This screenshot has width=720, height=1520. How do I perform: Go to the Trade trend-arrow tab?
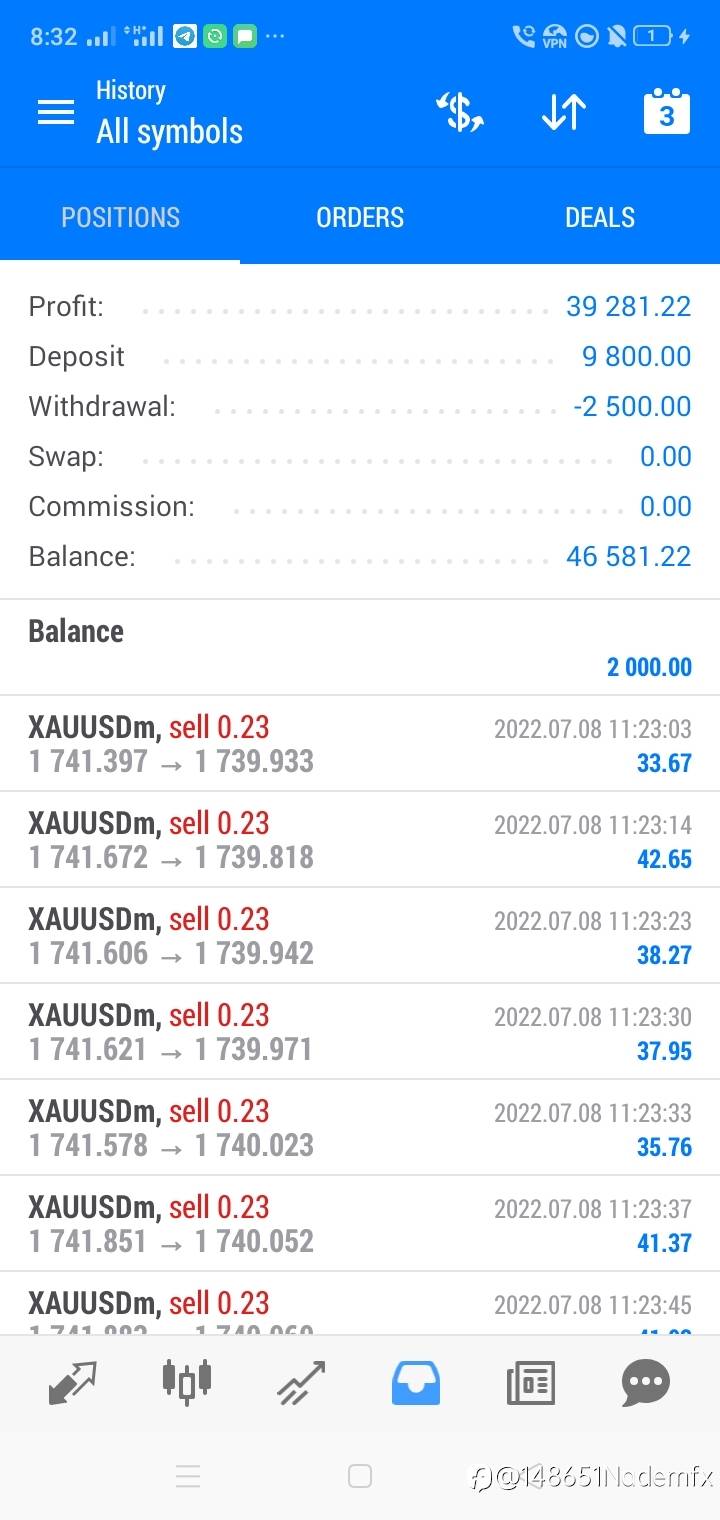[x=302, y=1383]
